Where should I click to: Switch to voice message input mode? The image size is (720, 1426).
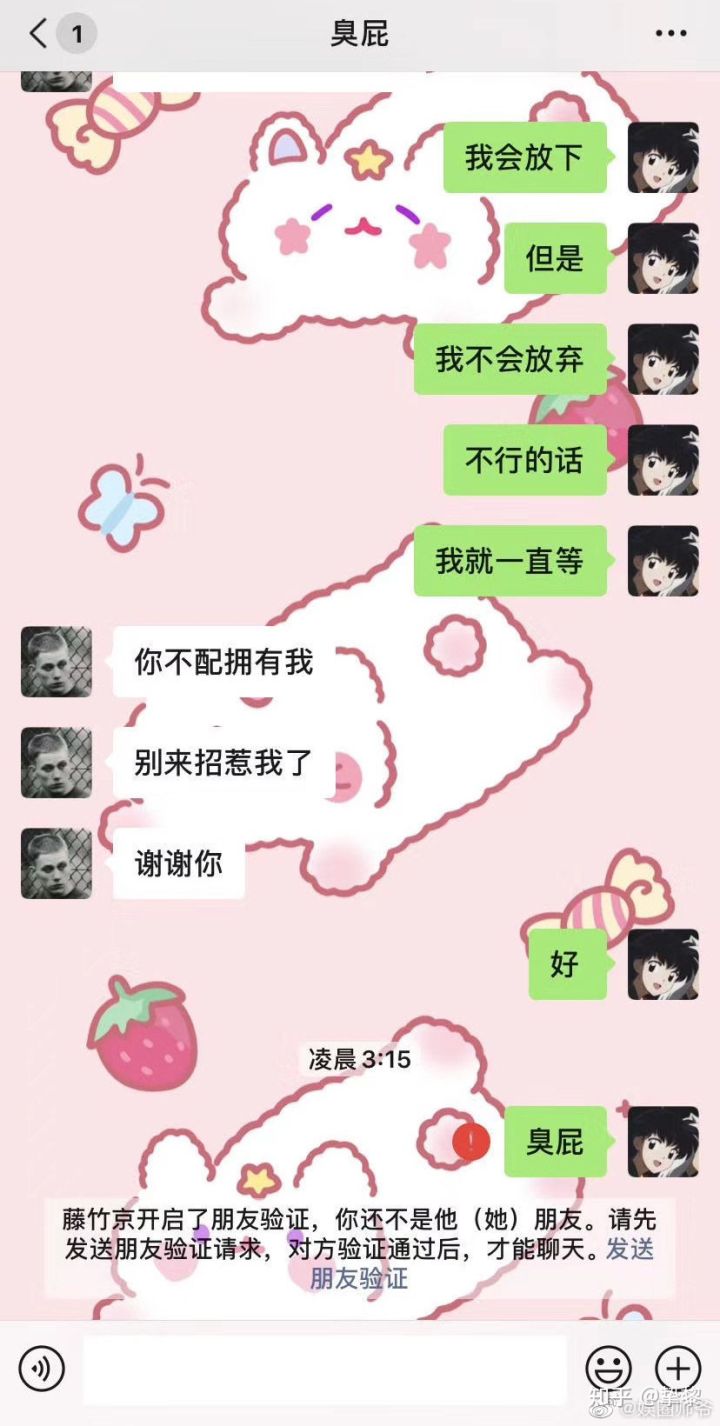point(42,1368)
